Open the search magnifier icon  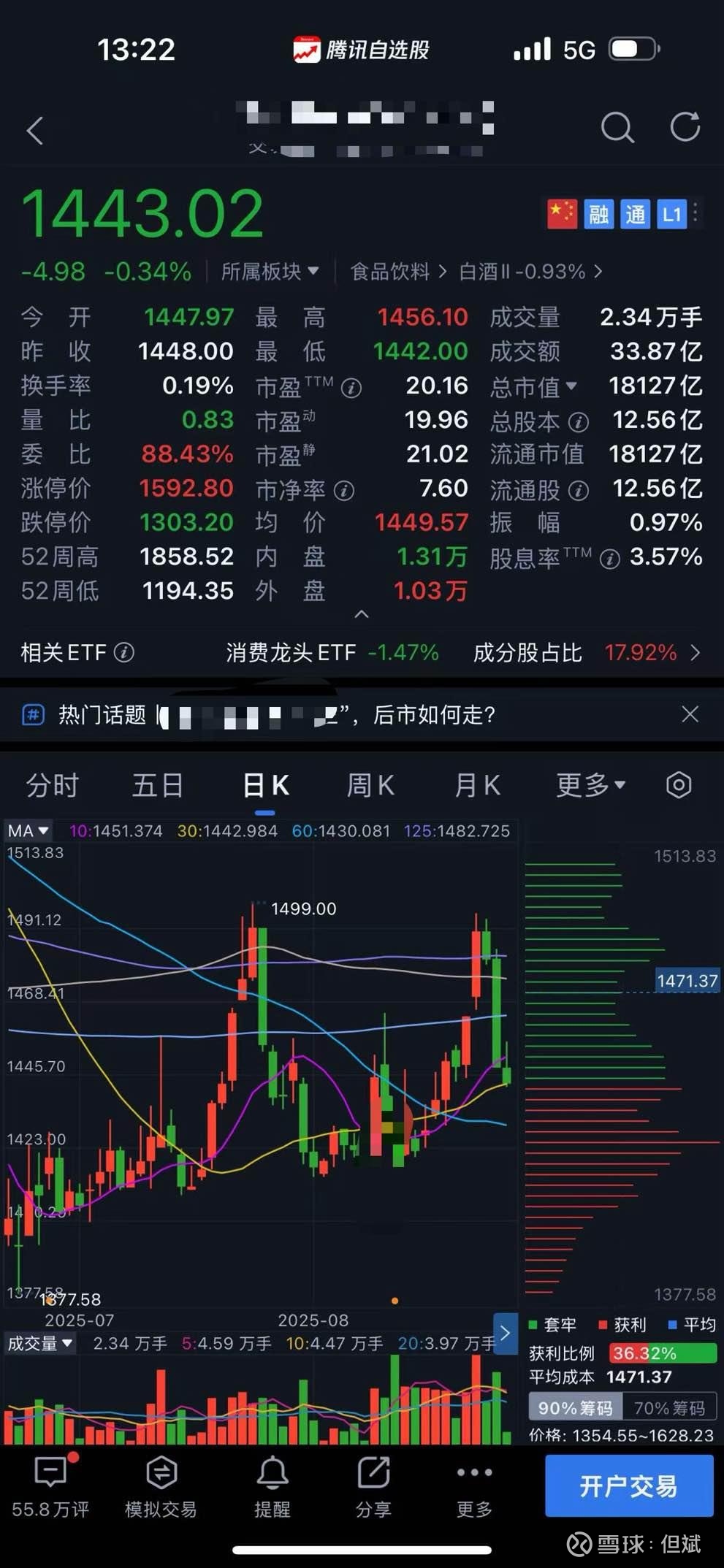[617, 129]
